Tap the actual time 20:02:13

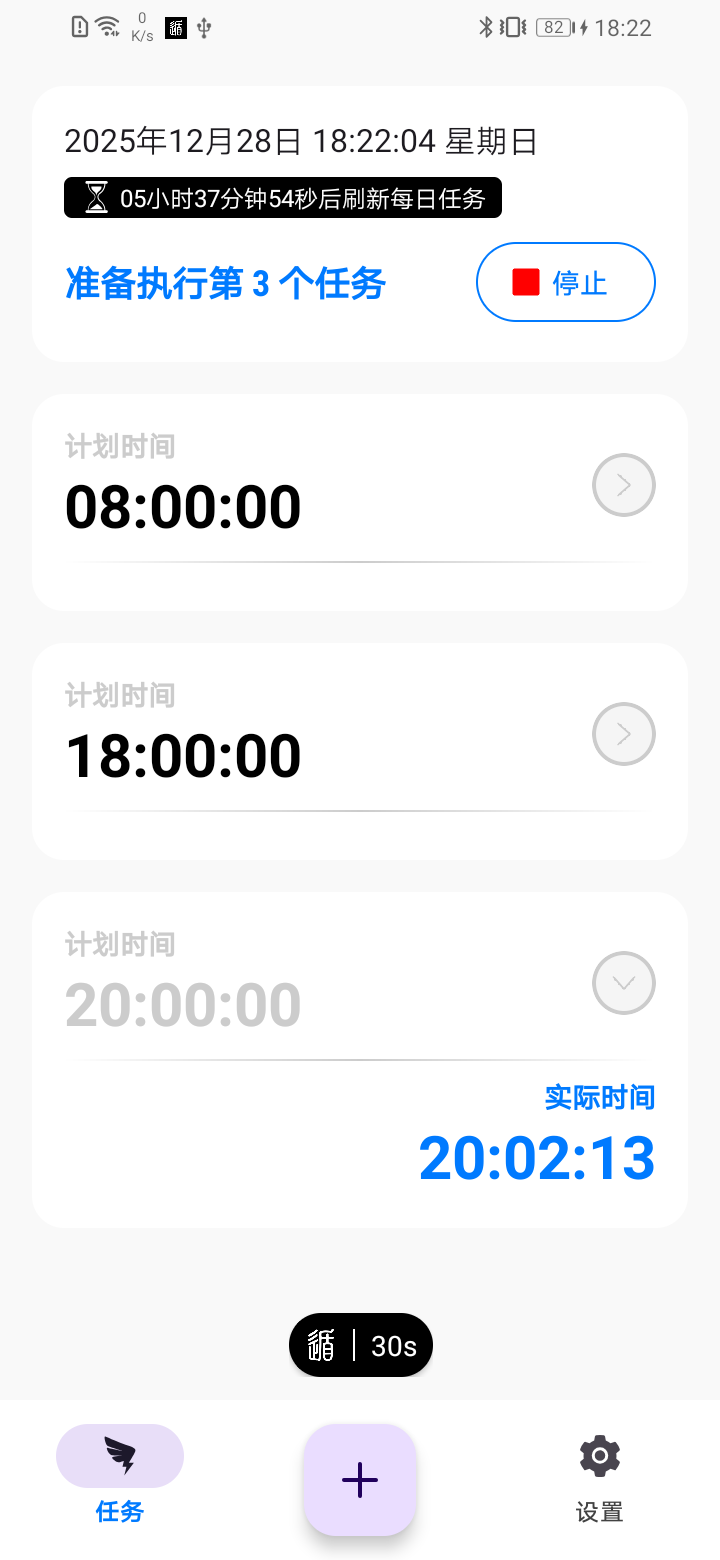pyautogui.click(x=537, y=1157)
